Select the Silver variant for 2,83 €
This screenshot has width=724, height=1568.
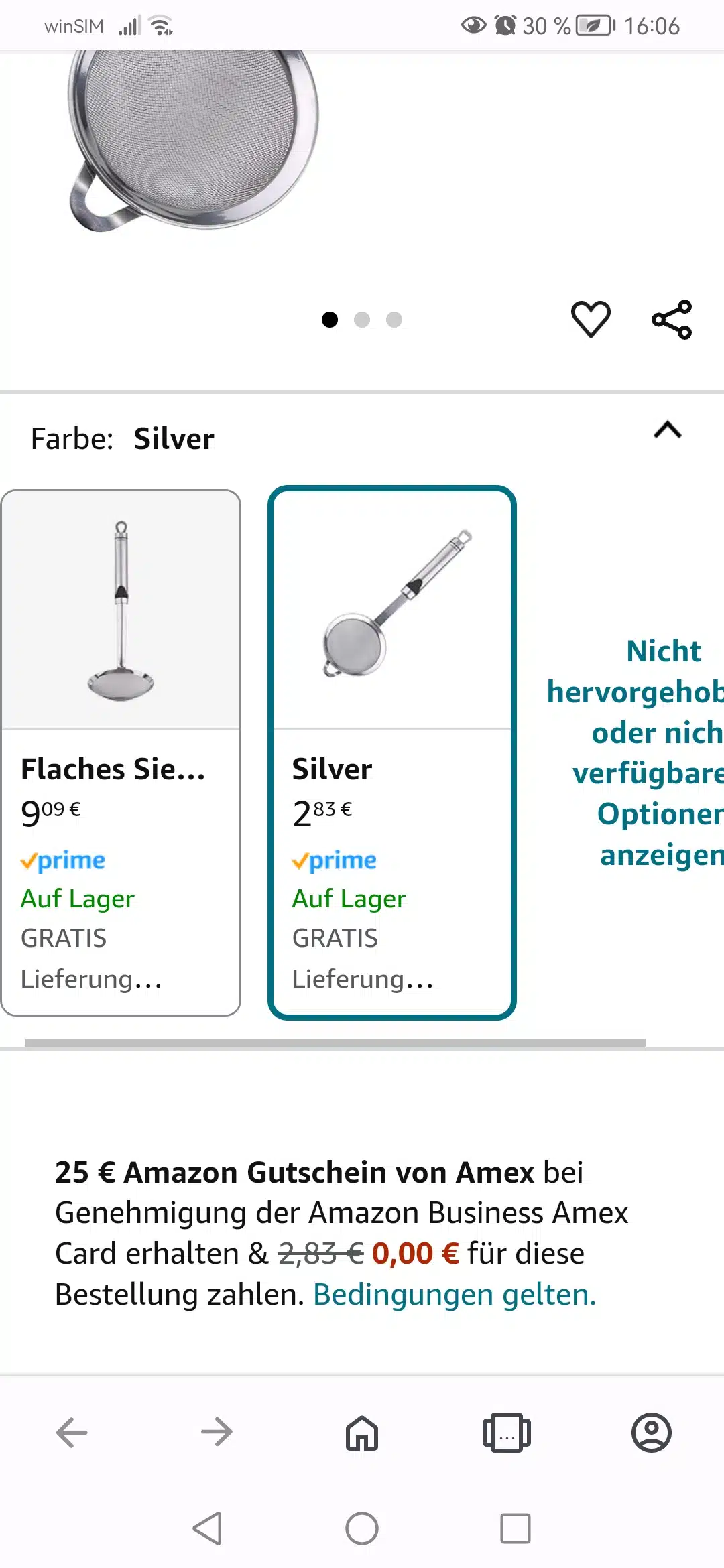point(391,752)
